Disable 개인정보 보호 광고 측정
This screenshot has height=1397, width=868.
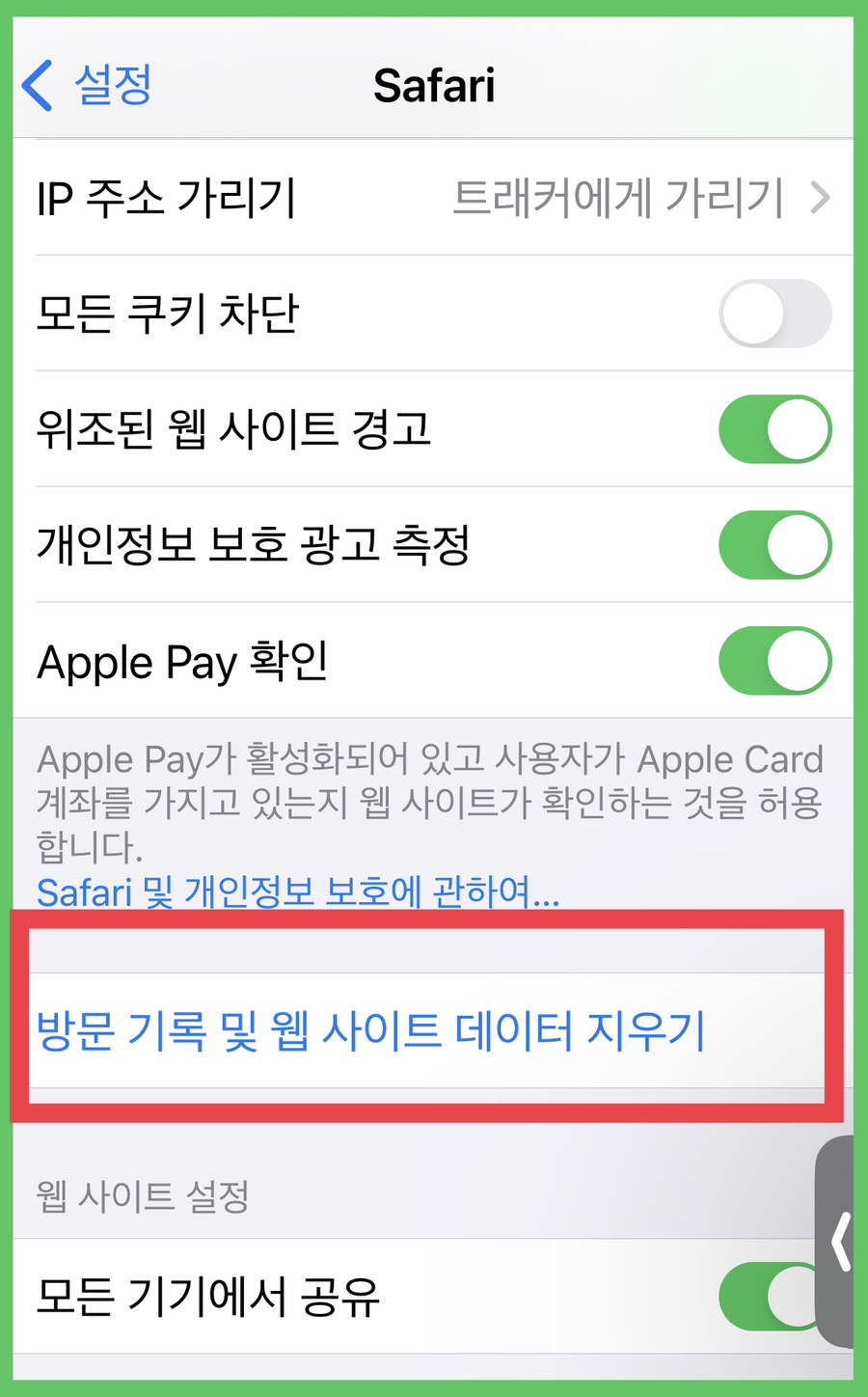point(774,545)
